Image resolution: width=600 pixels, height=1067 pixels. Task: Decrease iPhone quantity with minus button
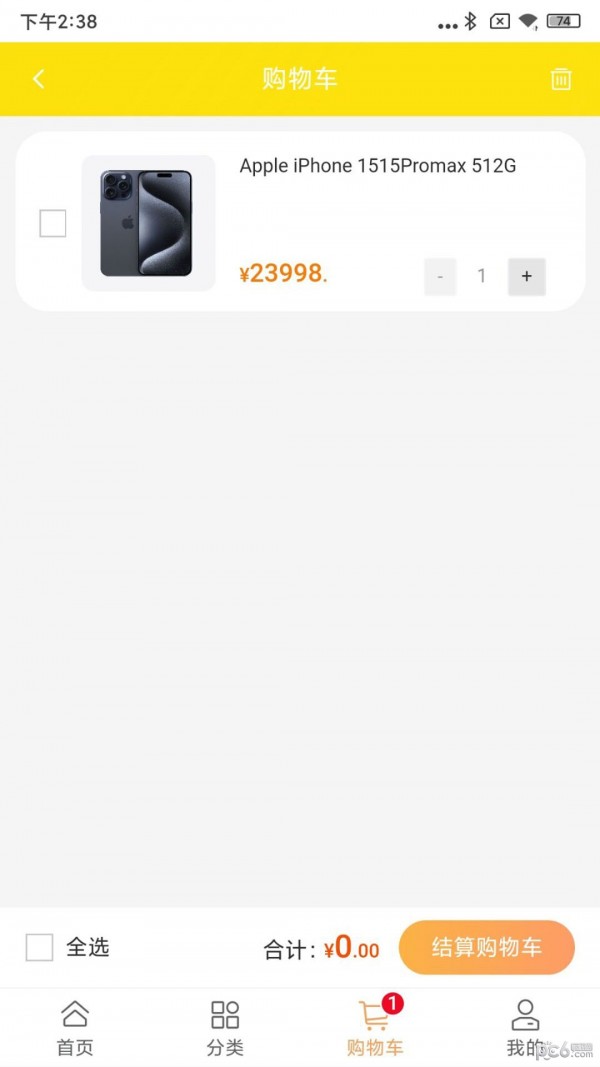point(440,276)
